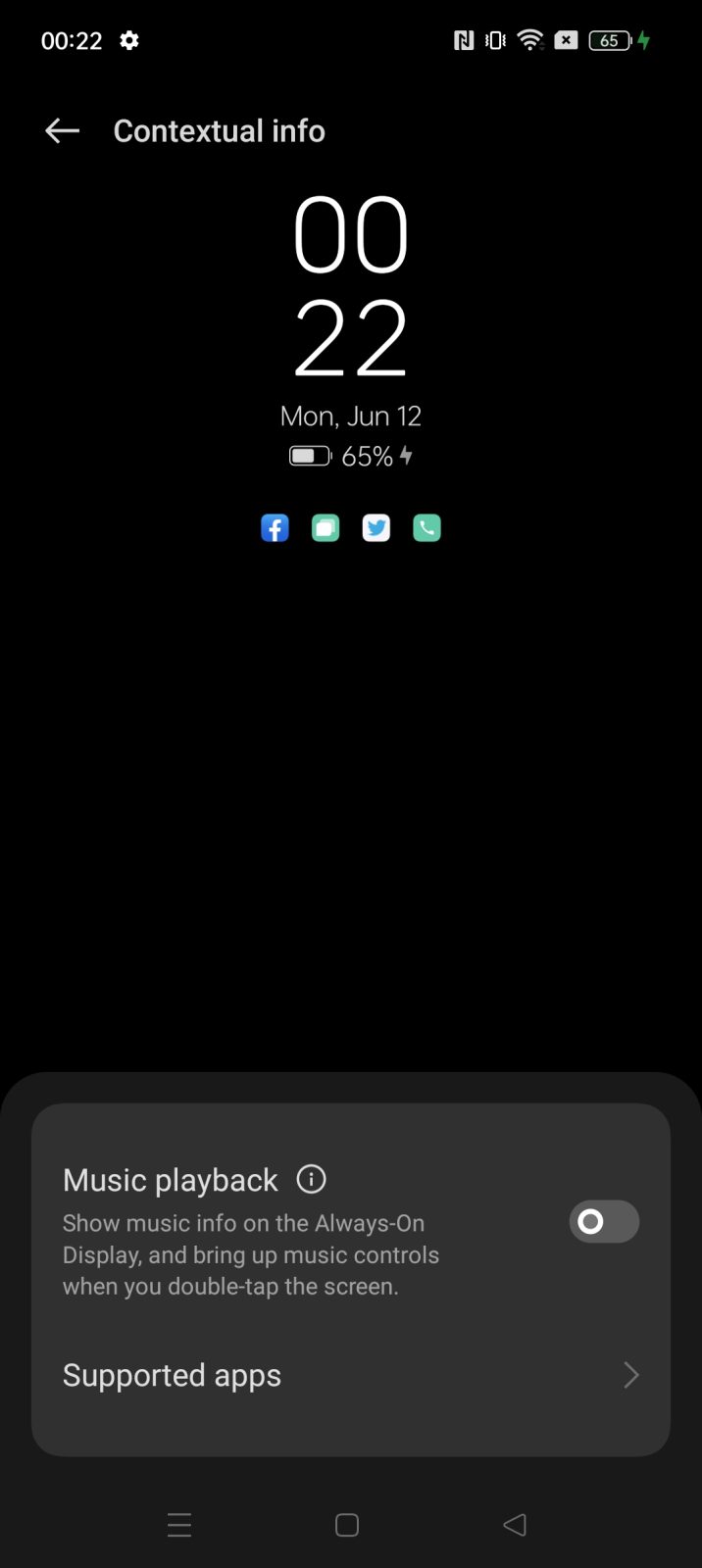The height and width of the screenshot is (1568, 702).
Task: Open recent apps from navigation bar
Action: (x=179, y=1525)
